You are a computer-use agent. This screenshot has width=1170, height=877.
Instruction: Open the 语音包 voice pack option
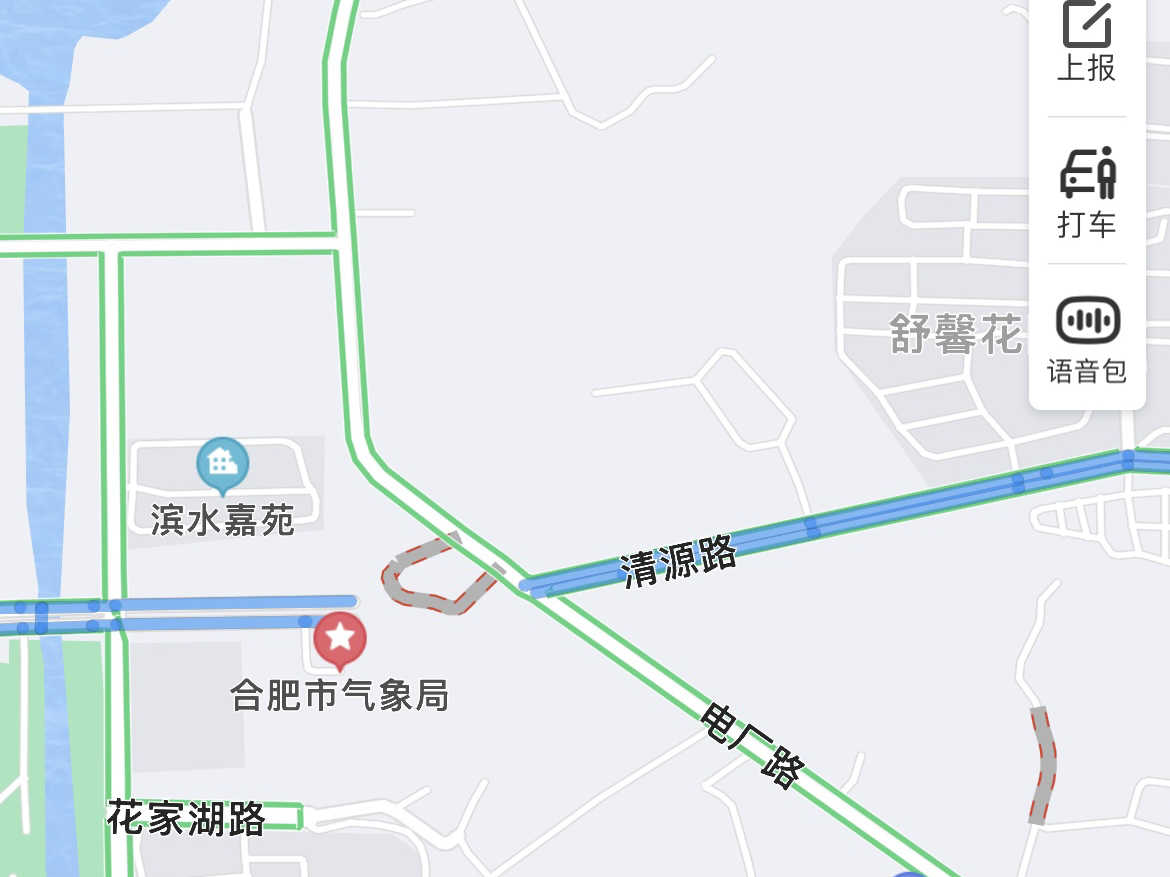point(1087,340)
